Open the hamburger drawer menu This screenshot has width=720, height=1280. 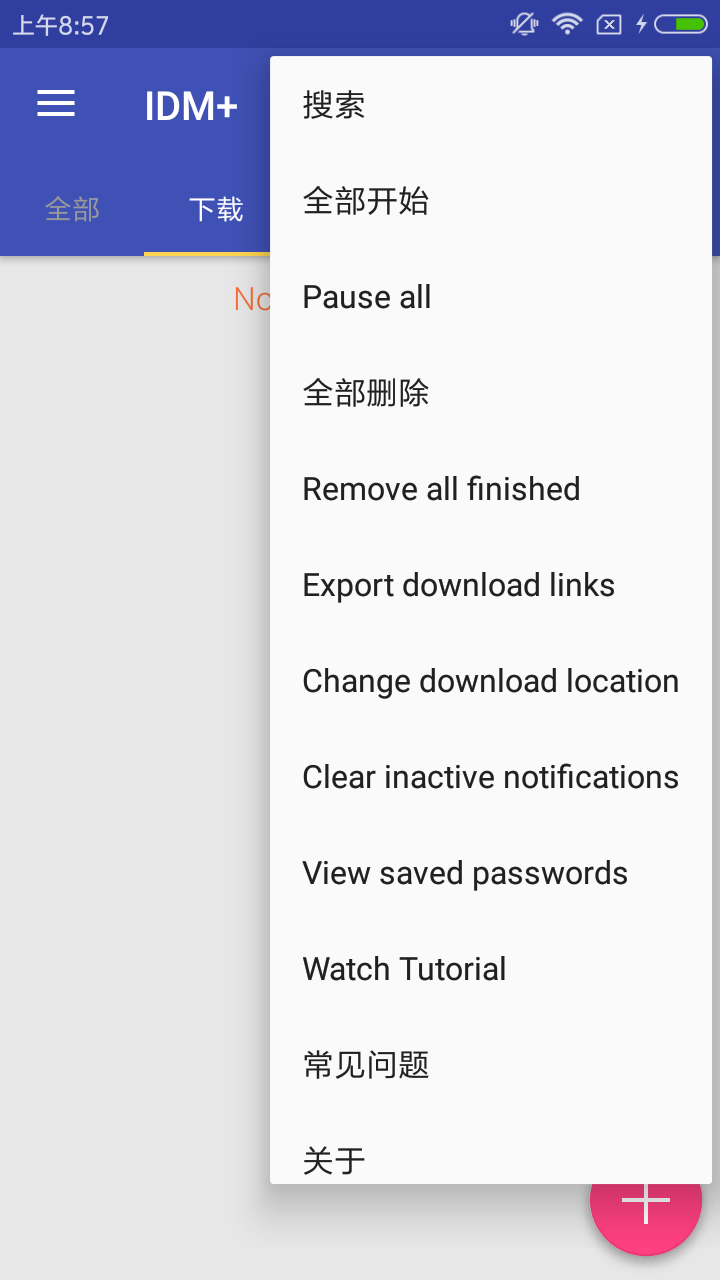[x=56, y=104]
